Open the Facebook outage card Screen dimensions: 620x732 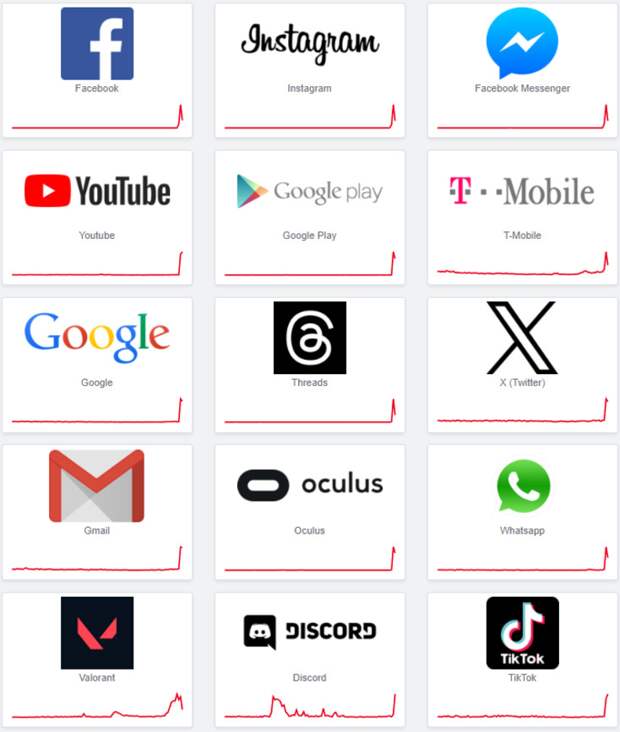tap(97, 70)
